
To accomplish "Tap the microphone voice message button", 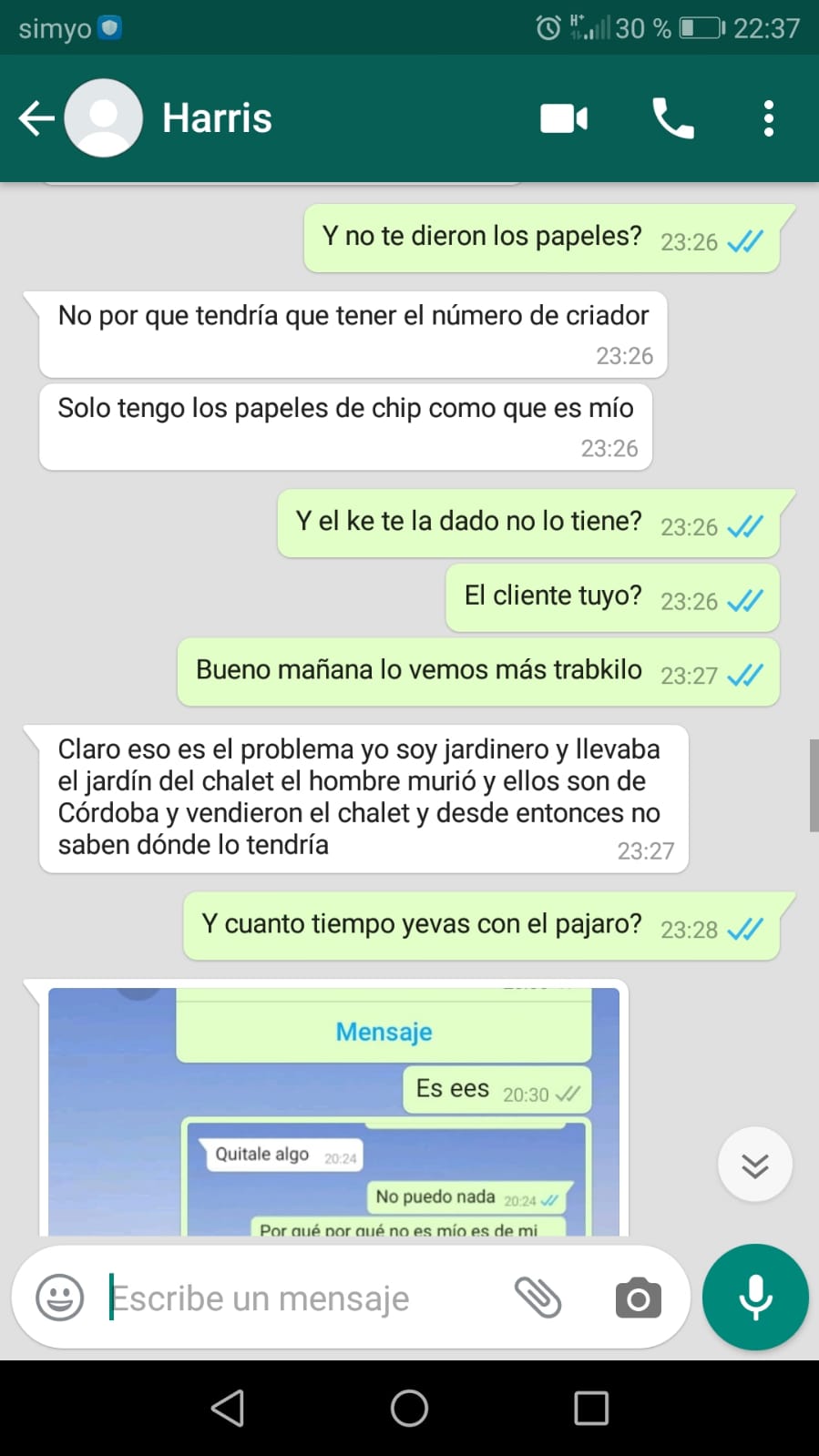I will pos(754,1297).
